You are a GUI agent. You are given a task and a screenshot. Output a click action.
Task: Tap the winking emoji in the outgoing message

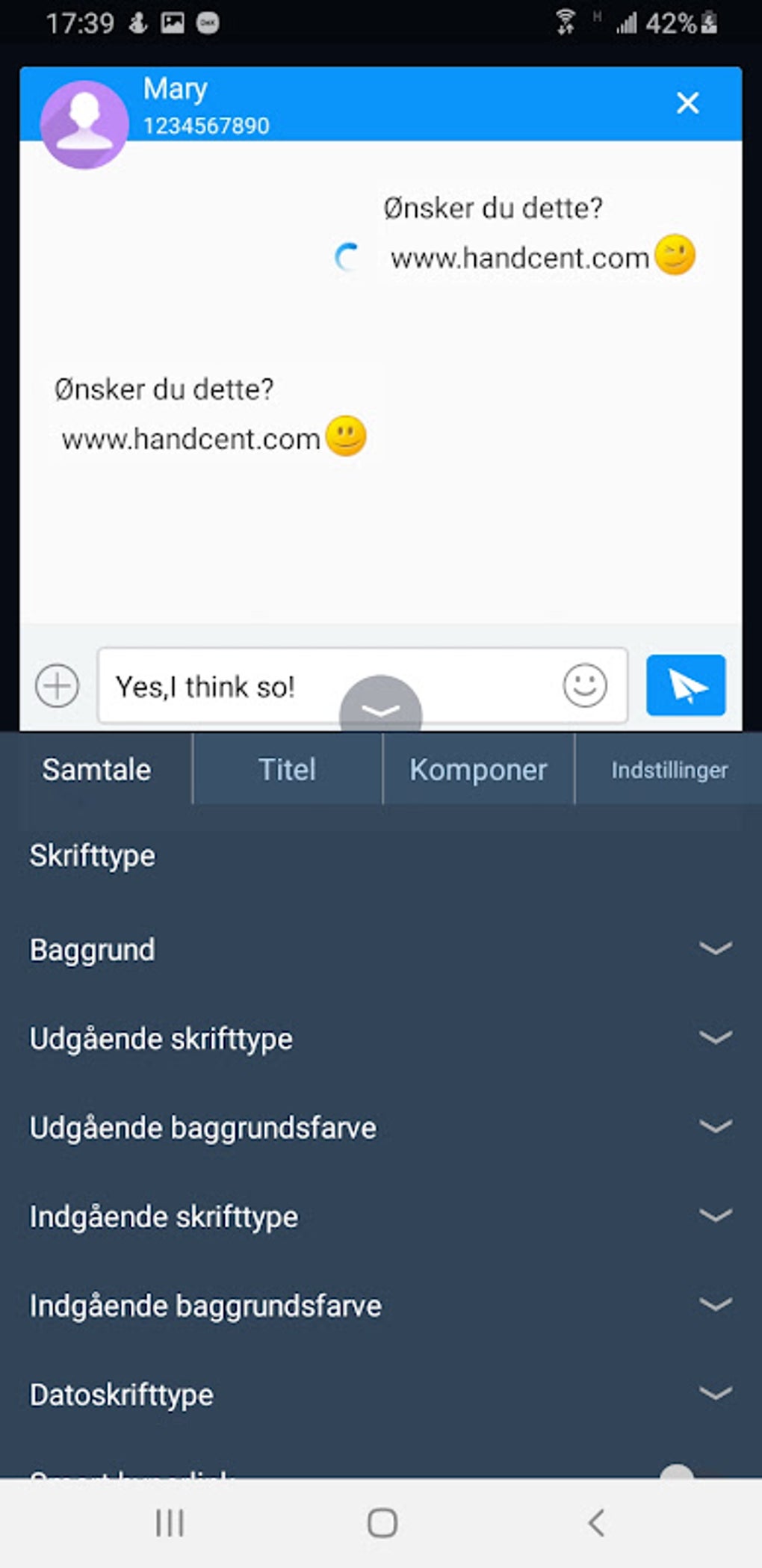(x=675, y=255)
